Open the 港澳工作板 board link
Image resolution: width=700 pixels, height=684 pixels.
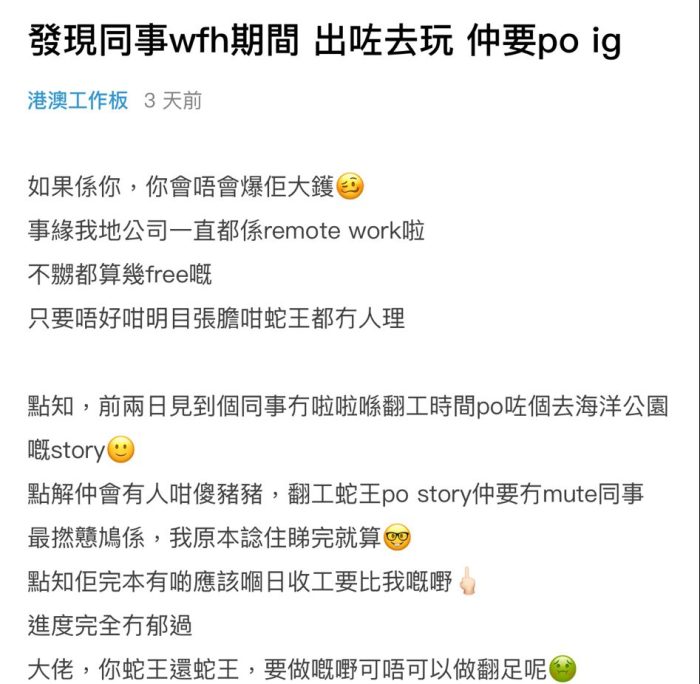pyautogui.click(x=78, y=101)
